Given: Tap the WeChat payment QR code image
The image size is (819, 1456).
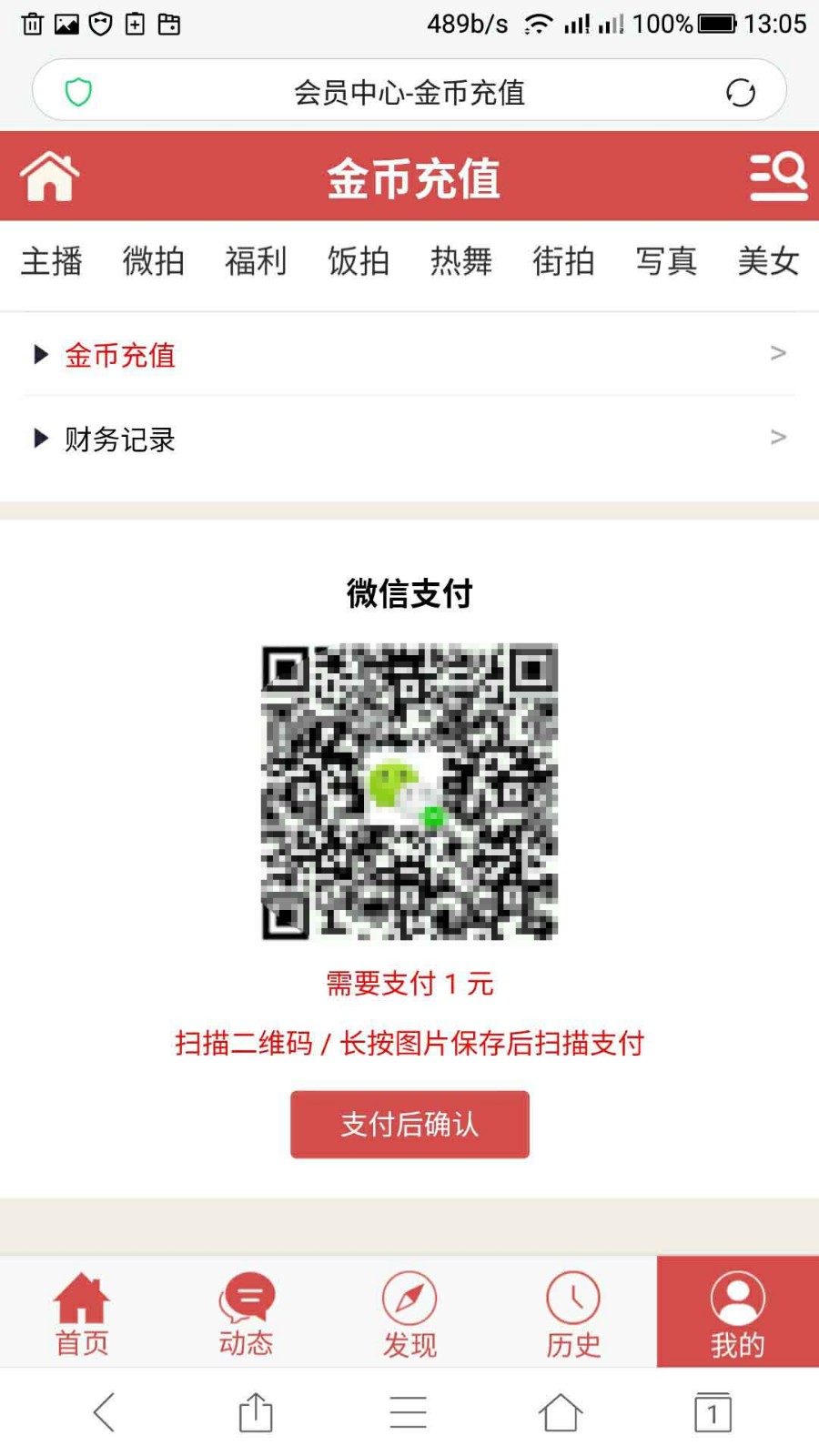Looking at the screenshot, I should coord(409,792).
